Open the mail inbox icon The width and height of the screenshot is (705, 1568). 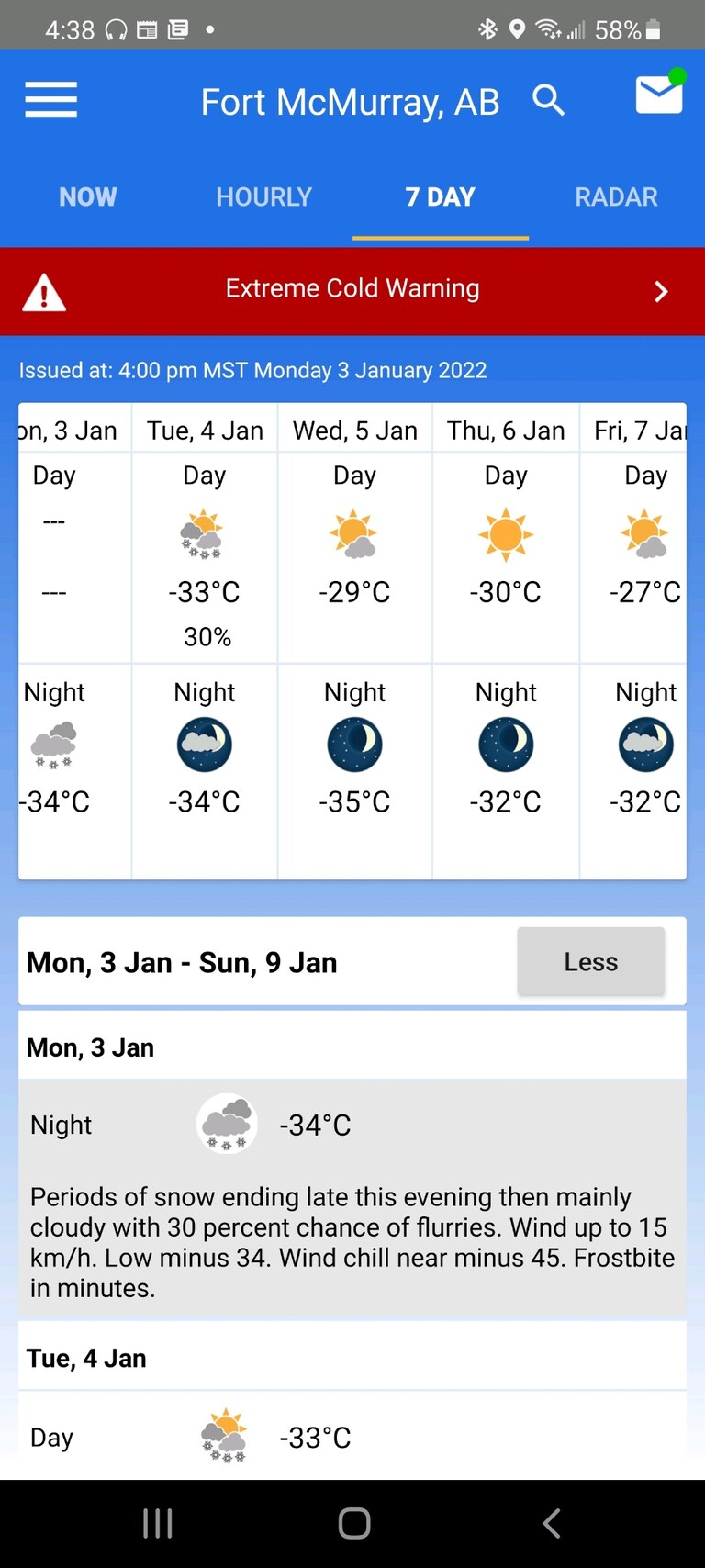point(659,95)
